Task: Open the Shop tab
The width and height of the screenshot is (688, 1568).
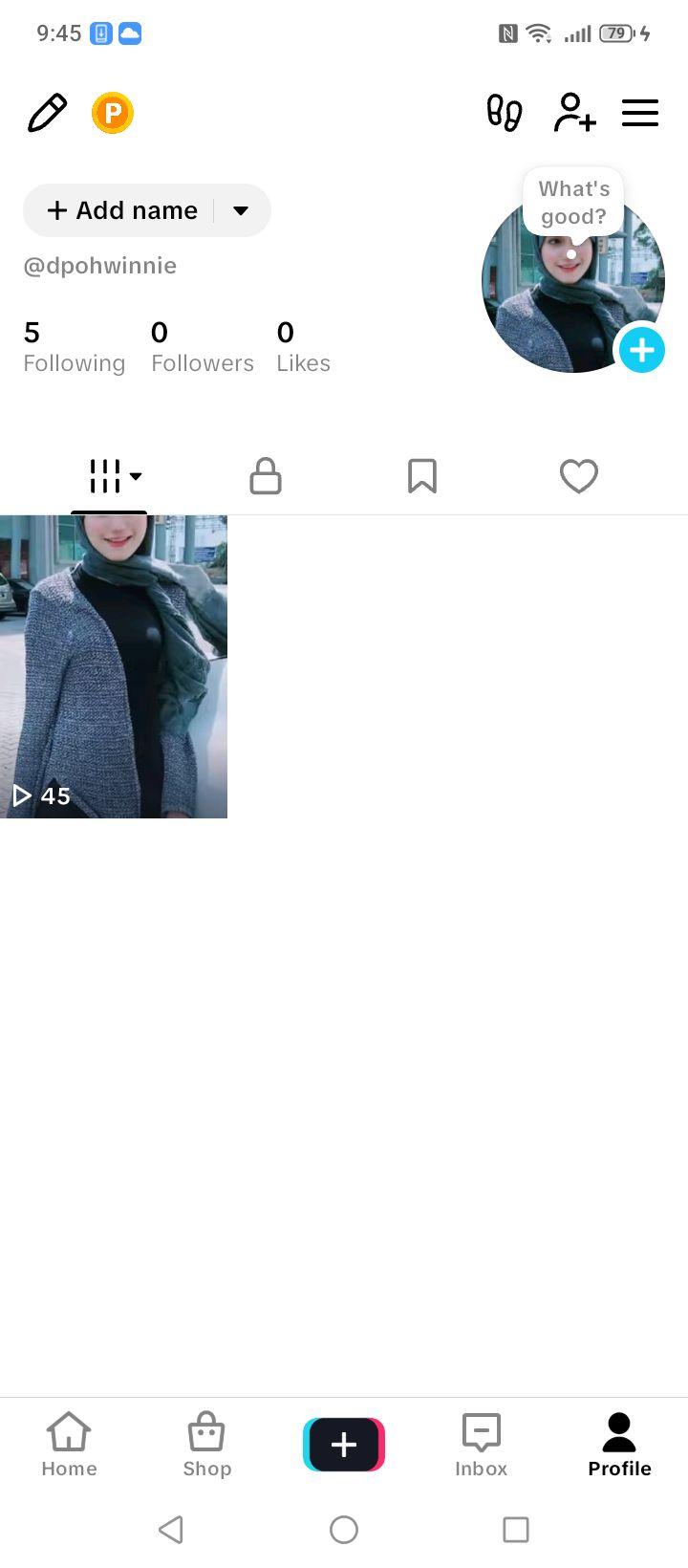Action: pyautogui.click(x=206, y=1445)
